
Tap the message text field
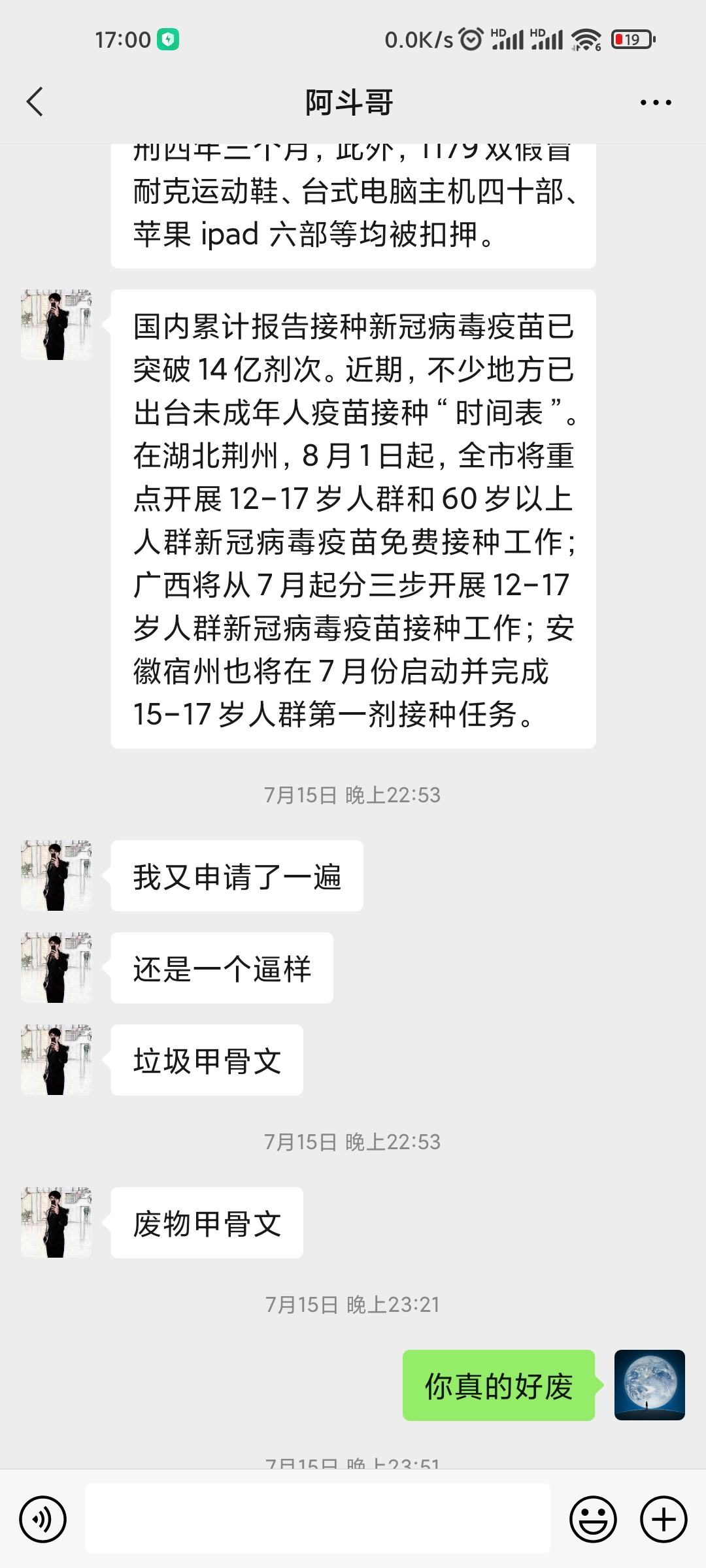[317, 1518]
